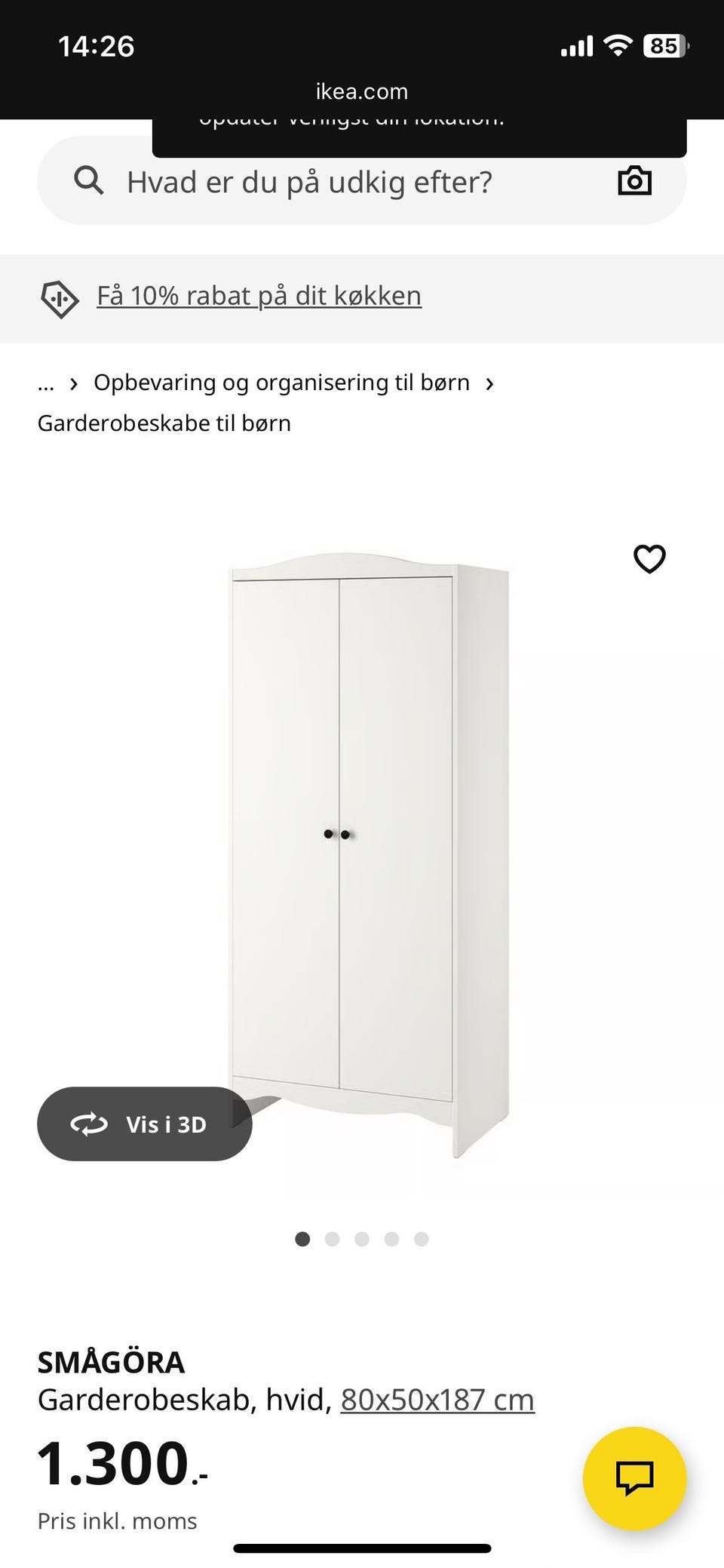This screenshot has width=724, height=1568.
Task: Click the 3D rotation icon in Vis i 3D
Action: point(90,1124)
